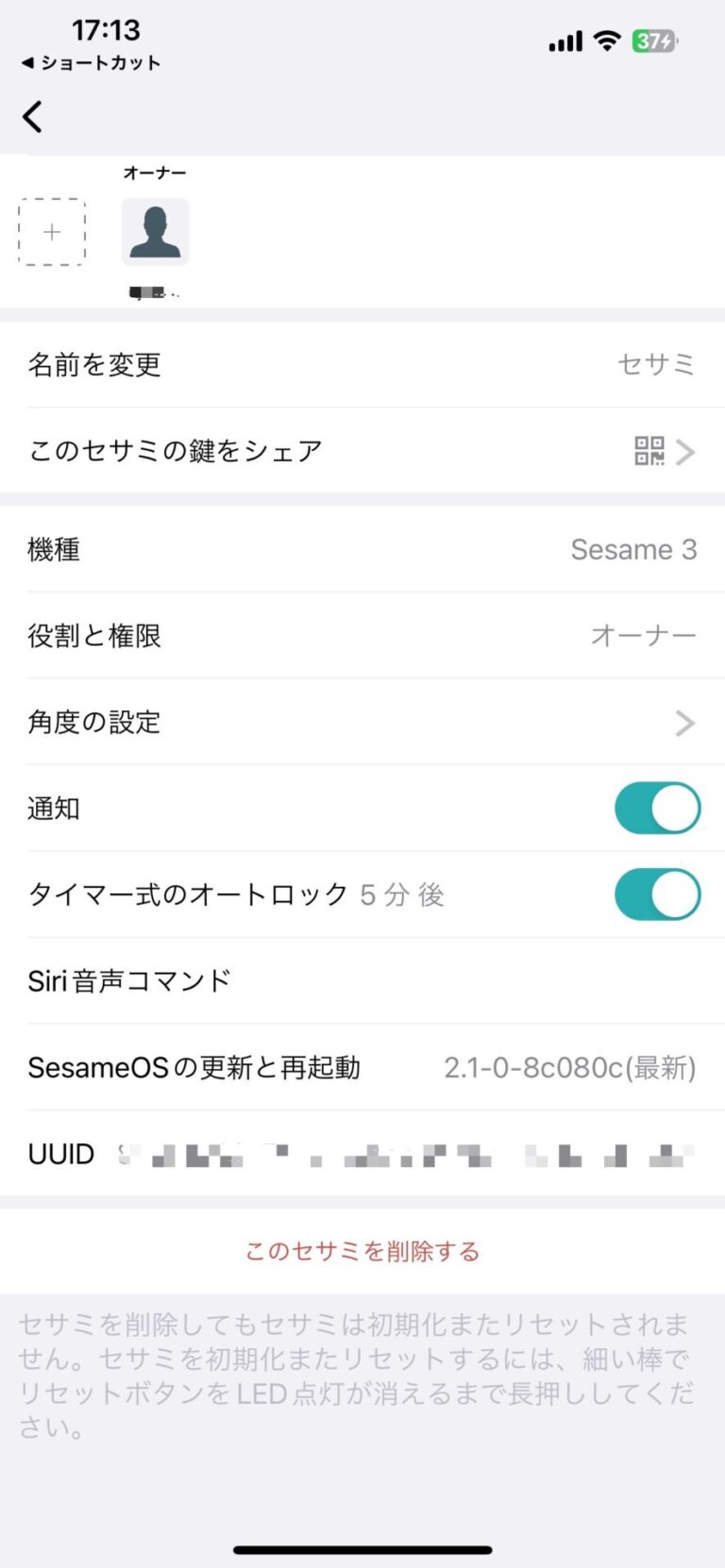This screenshot has height=1568, width=725.
Task: Open 角度の設定
Action: (362, 723)
